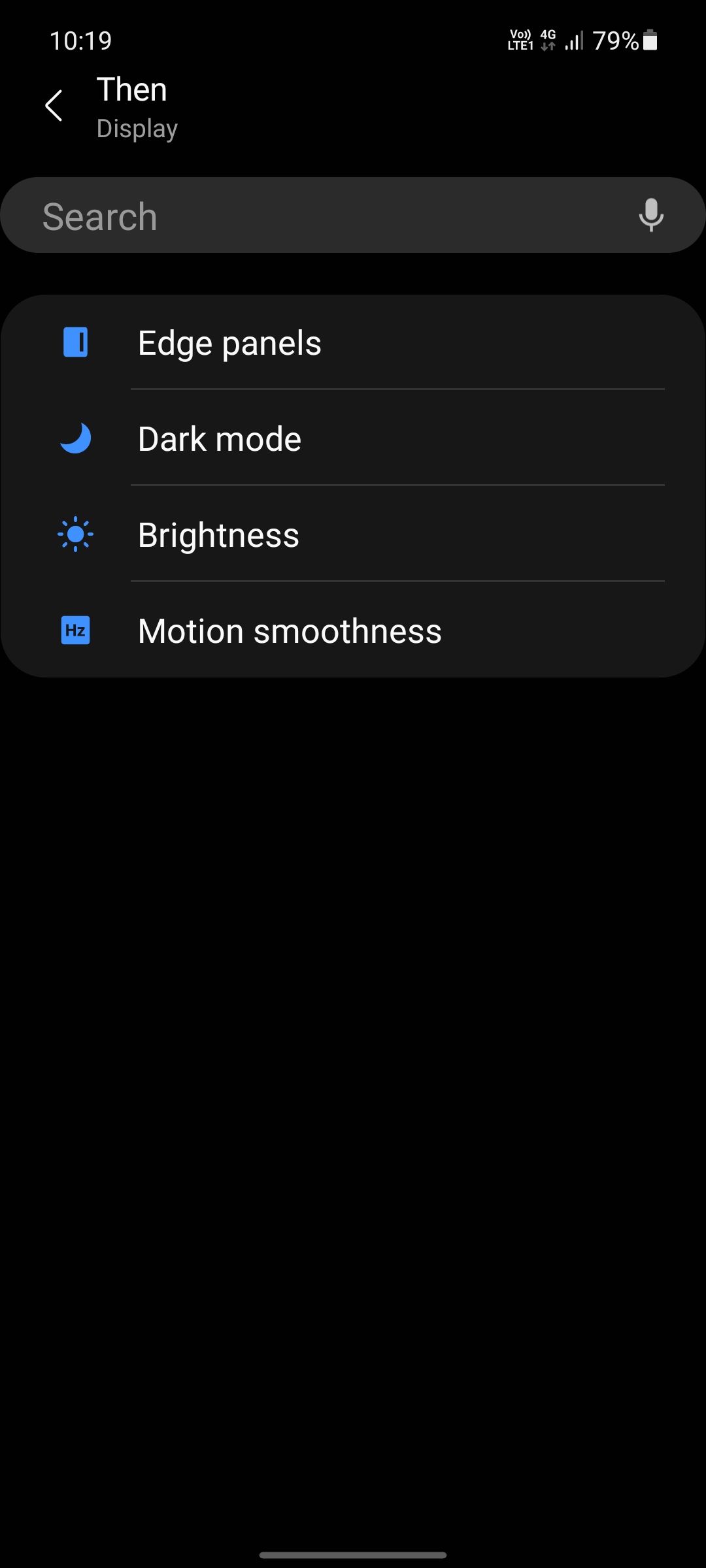Viewport: 706px width, 1568px height.
Task: Click inside the Search field
Action: pos(261,216)
